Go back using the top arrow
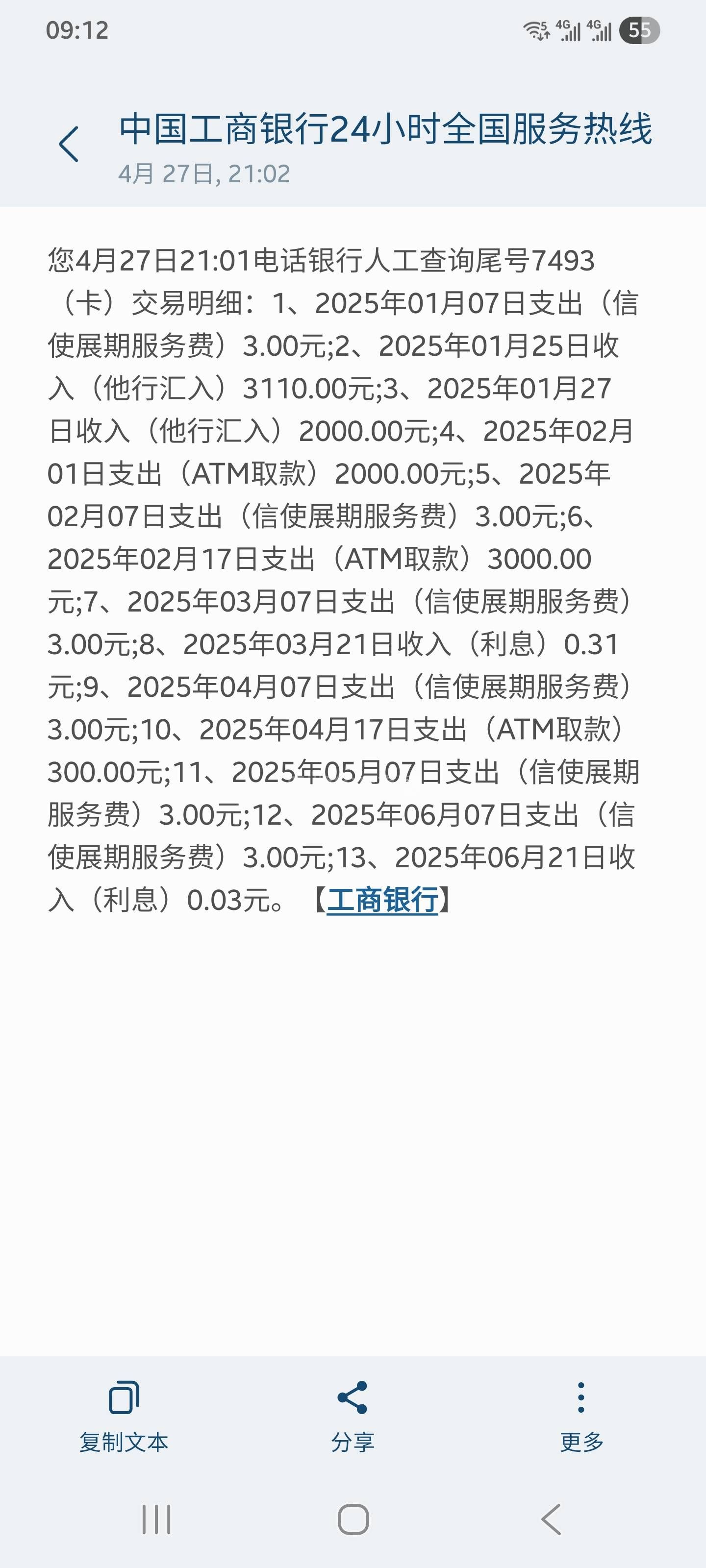 [69, 145]
